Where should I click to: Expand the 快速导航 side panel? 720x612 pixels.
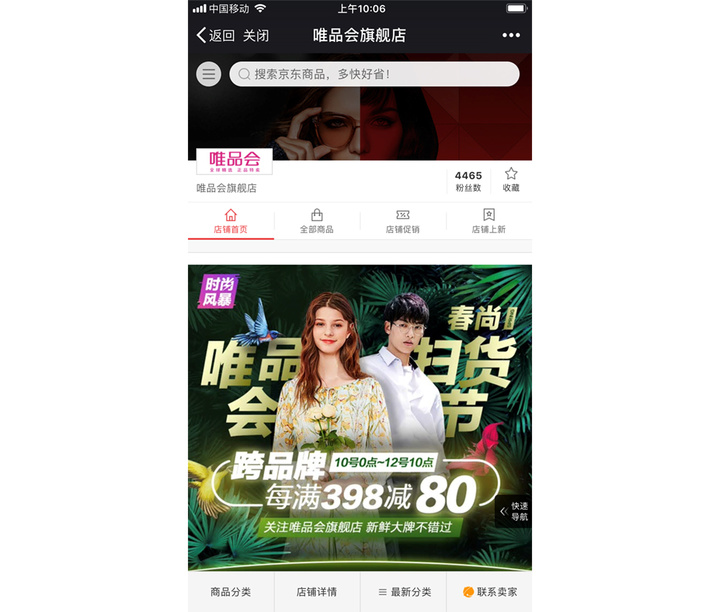tap(514, 511)
